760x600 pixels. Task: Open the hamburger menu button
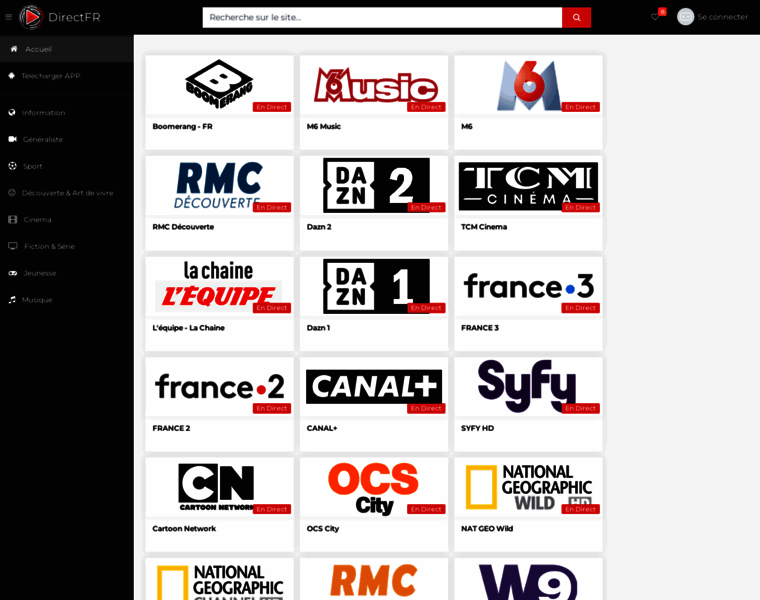pyautogui.click(x=9, y=17)
